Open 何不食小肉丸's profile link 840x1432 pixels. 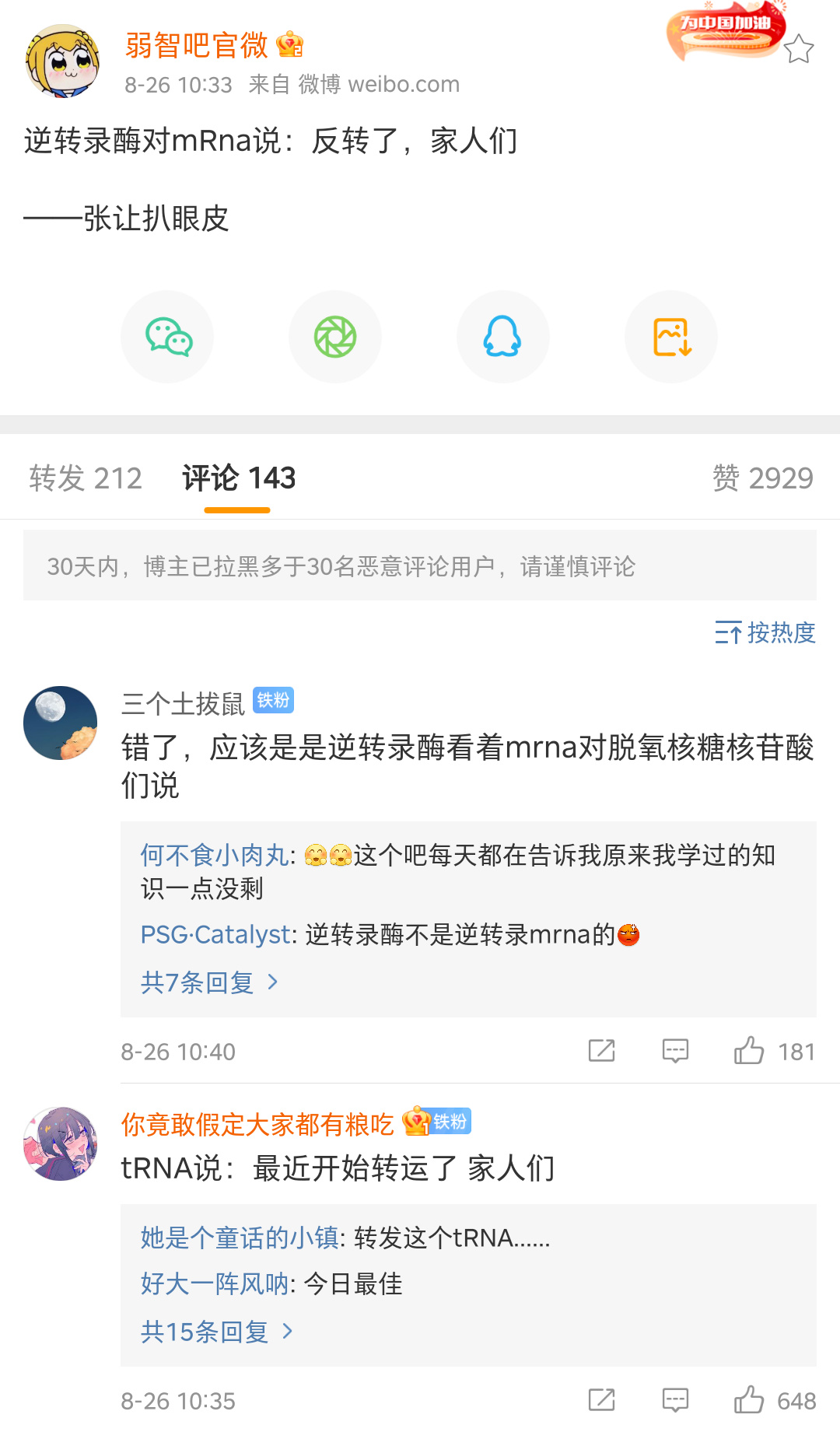coord(215,855)
